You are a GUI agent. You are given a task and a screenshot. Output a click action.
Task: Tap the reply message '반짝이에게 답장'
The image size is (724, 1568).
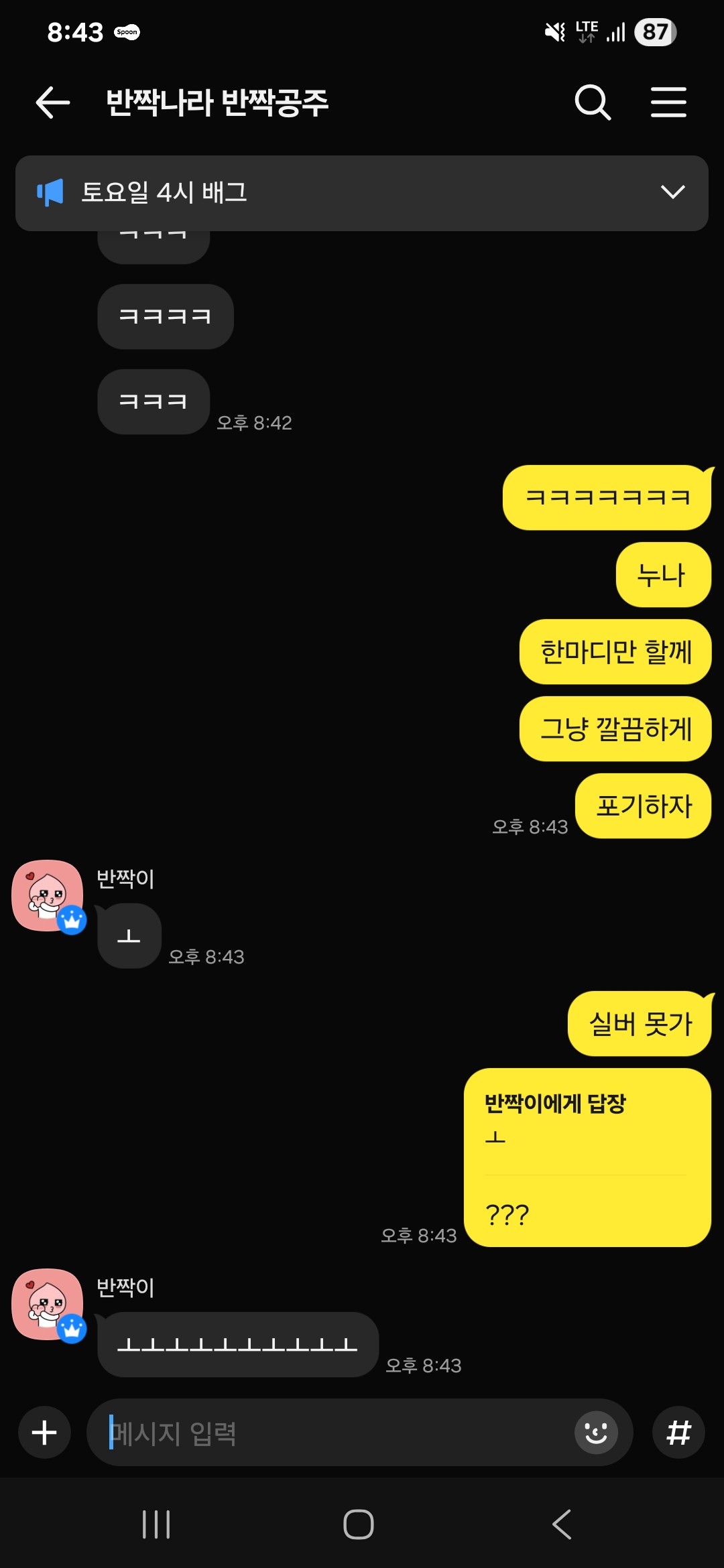587,1157
